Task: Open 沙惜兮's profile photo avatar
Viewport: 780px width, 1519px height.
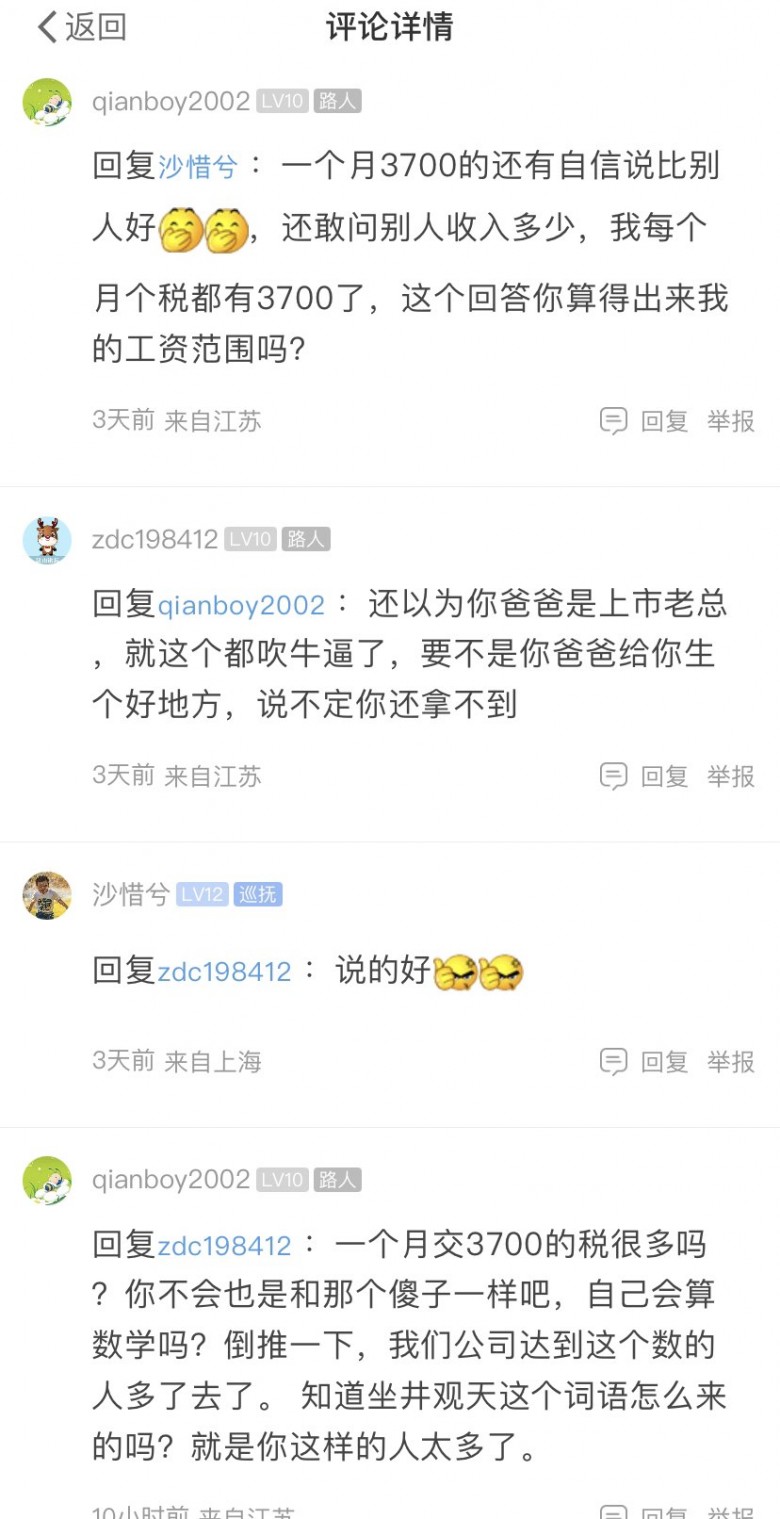Action: (x=47, y=895)
